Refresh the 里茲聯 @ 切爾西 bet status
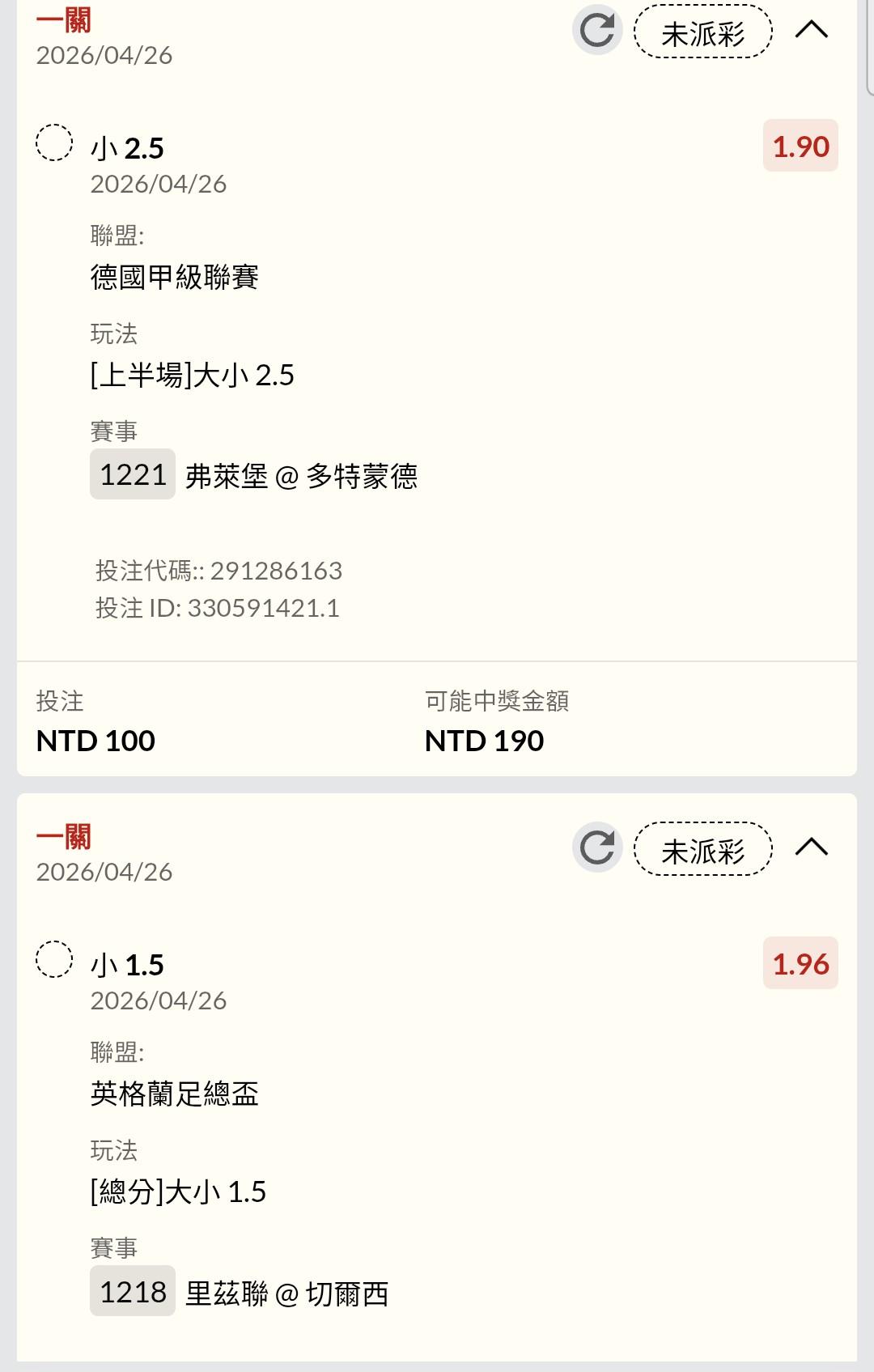 pos(597,847)
